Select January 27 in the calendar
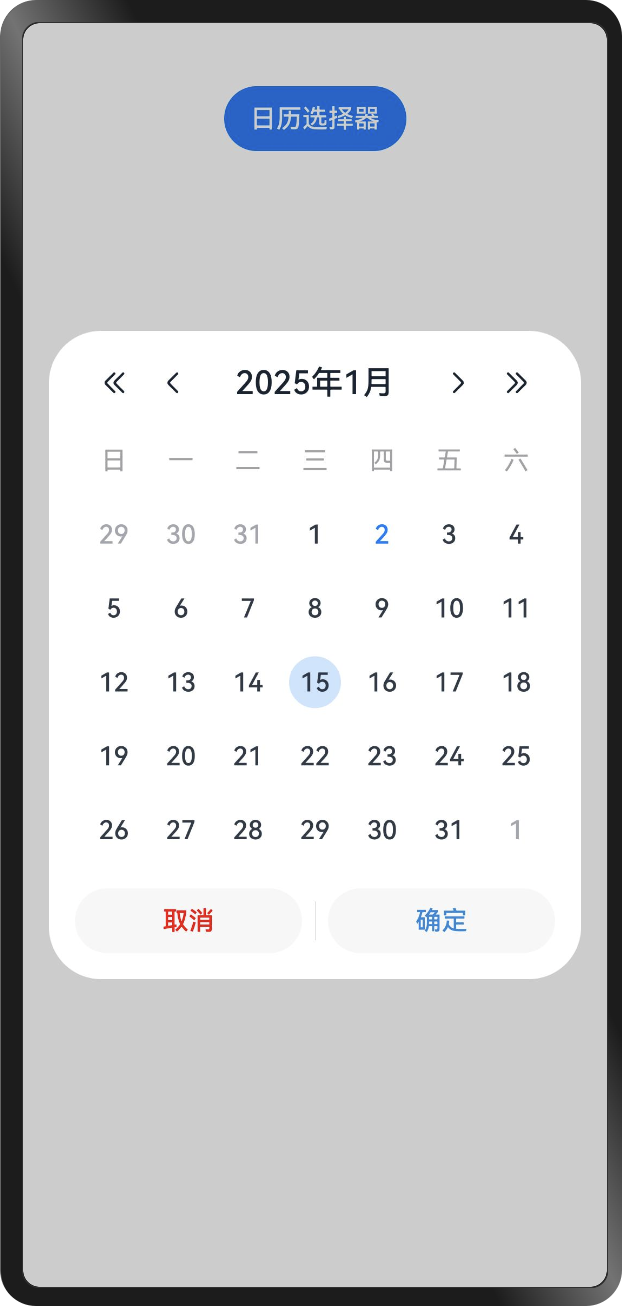The width and height of the screenshot is (622, 1306). click(x=181, y=830)
